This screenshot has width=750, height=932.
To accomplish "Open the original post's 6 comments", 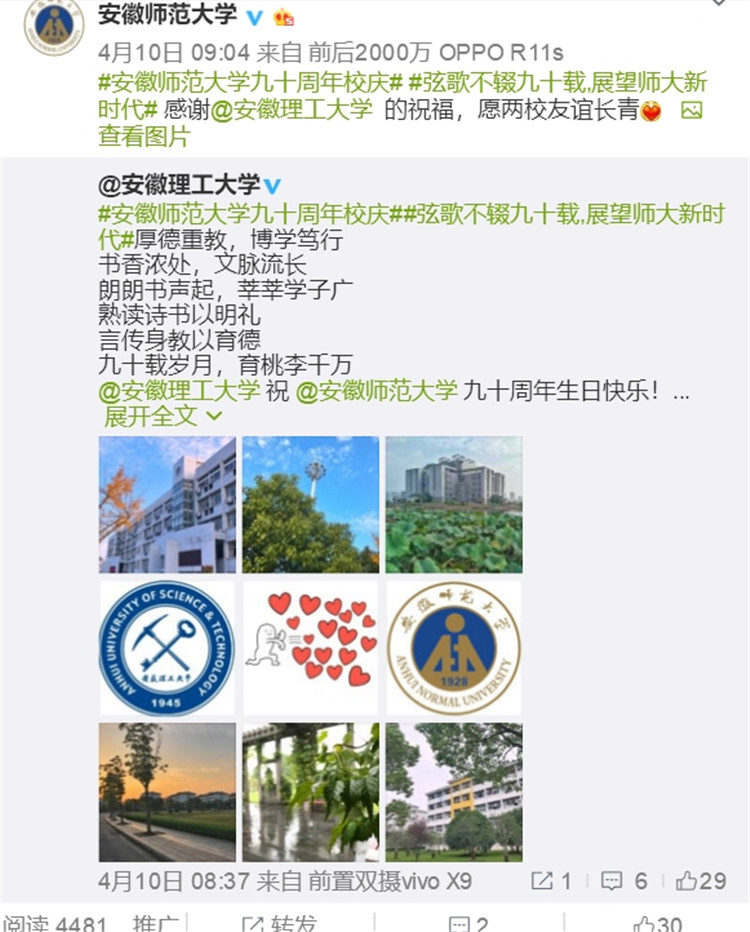I will [x=624, y=881].
